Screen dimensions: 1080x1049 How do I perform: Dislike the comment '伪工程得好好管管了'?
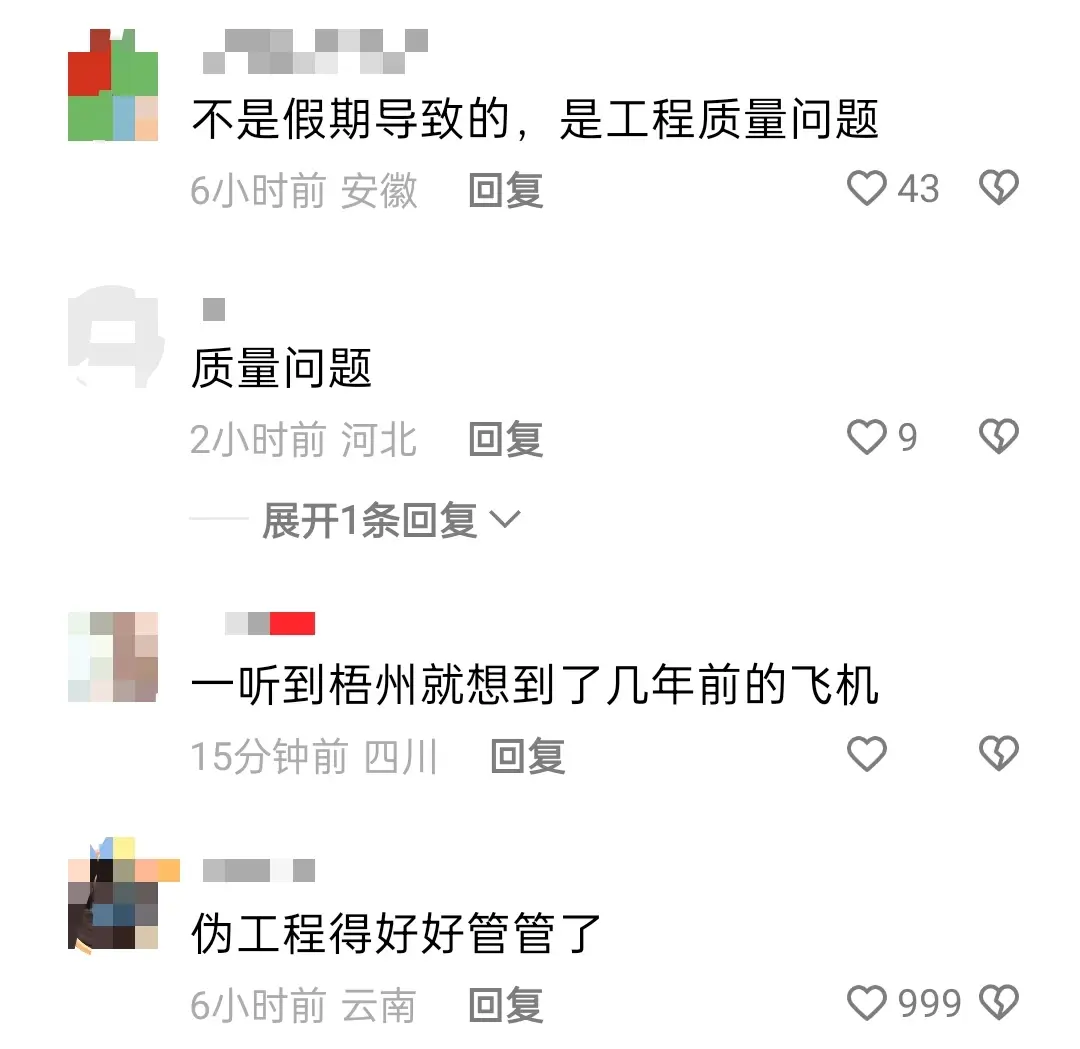[x=998, y=1002]
